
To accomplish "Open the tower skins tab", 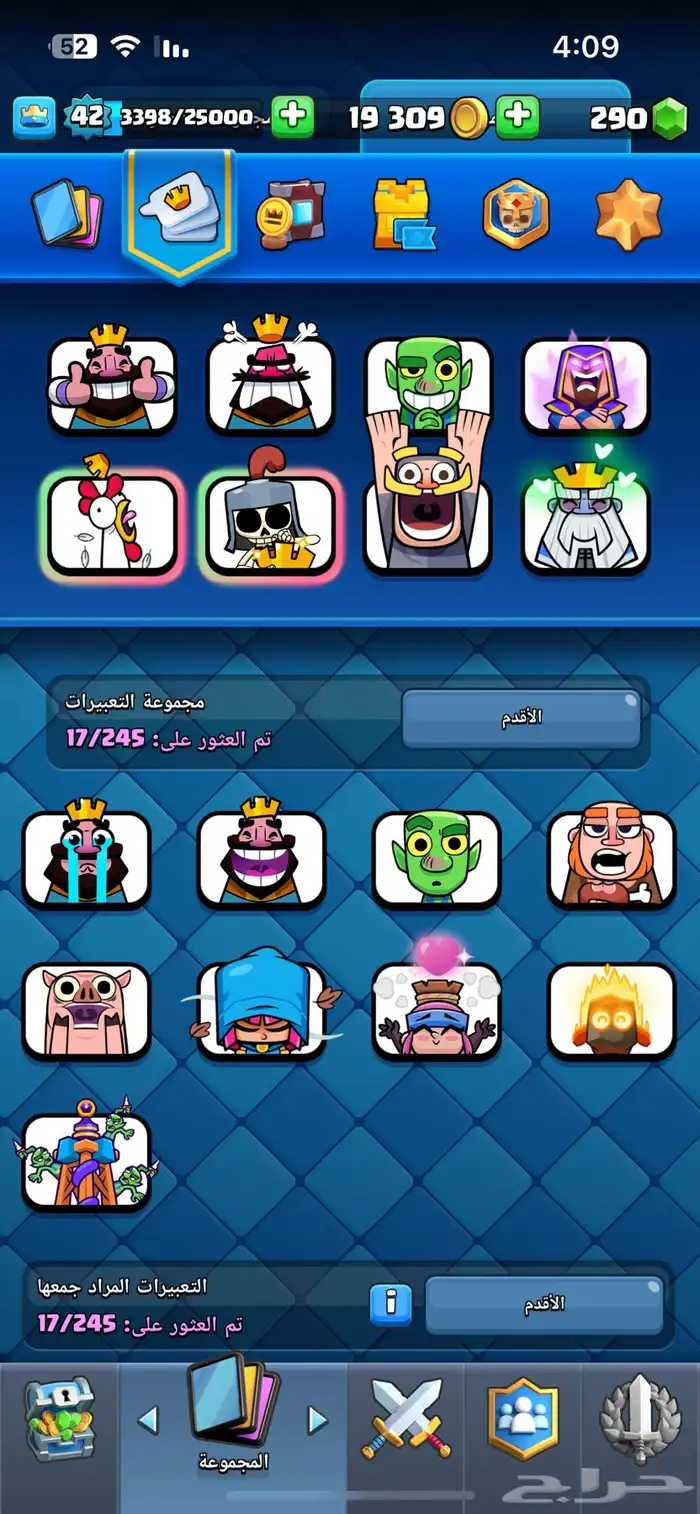I will (x=403, y=213).
